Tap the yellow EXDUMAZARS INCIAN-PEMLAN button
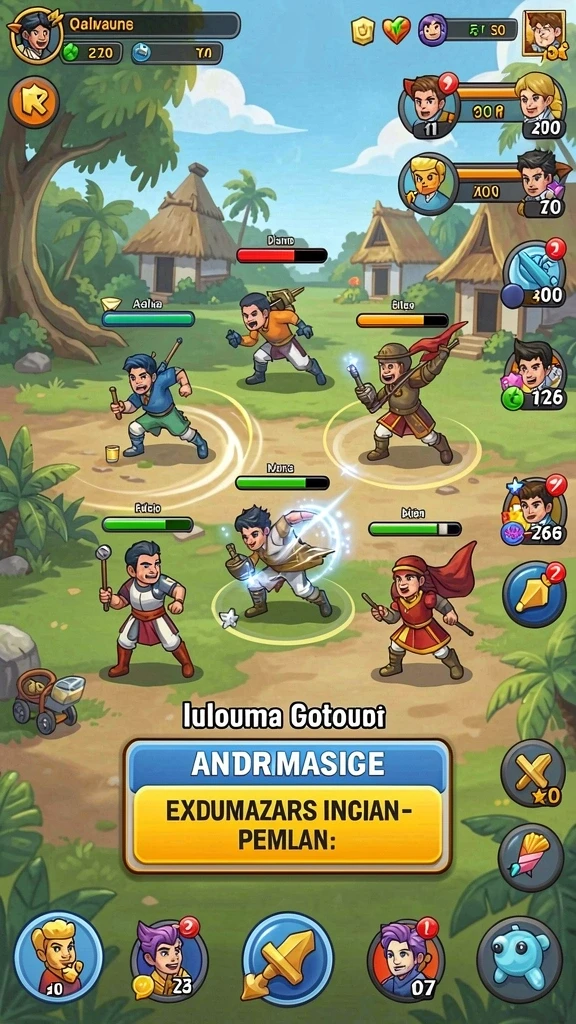 pos(287,825)
